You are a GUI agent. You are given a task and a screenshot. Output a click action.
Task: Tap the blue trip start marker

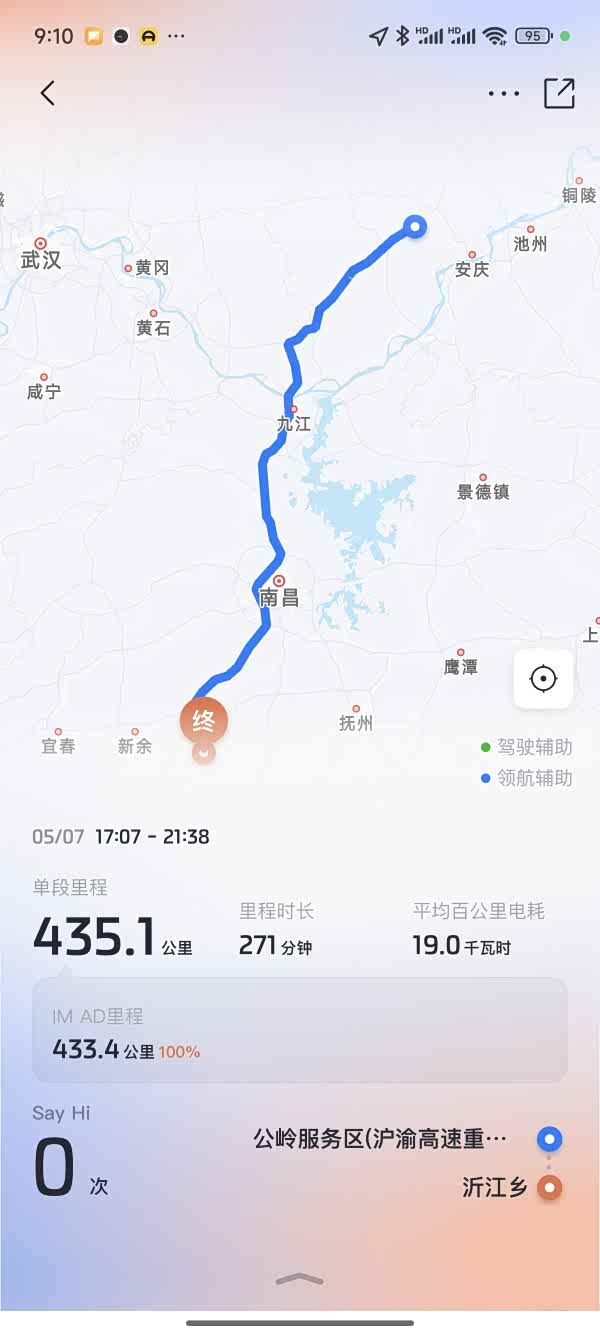coord(414,227)
